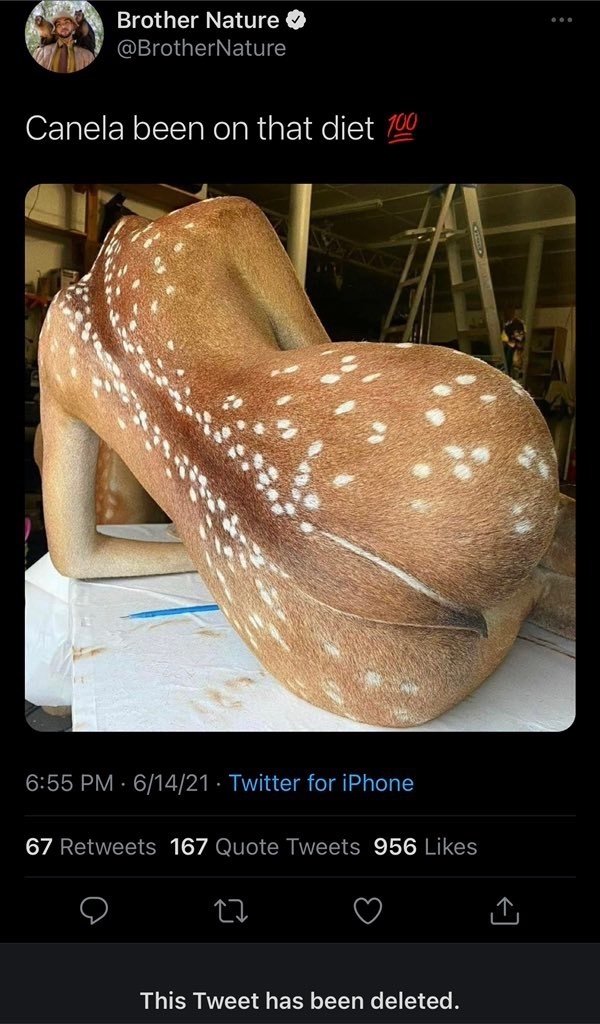600x1024 pixels.
Task: View the 167 Quote Tweets
Action: (265, 846)
